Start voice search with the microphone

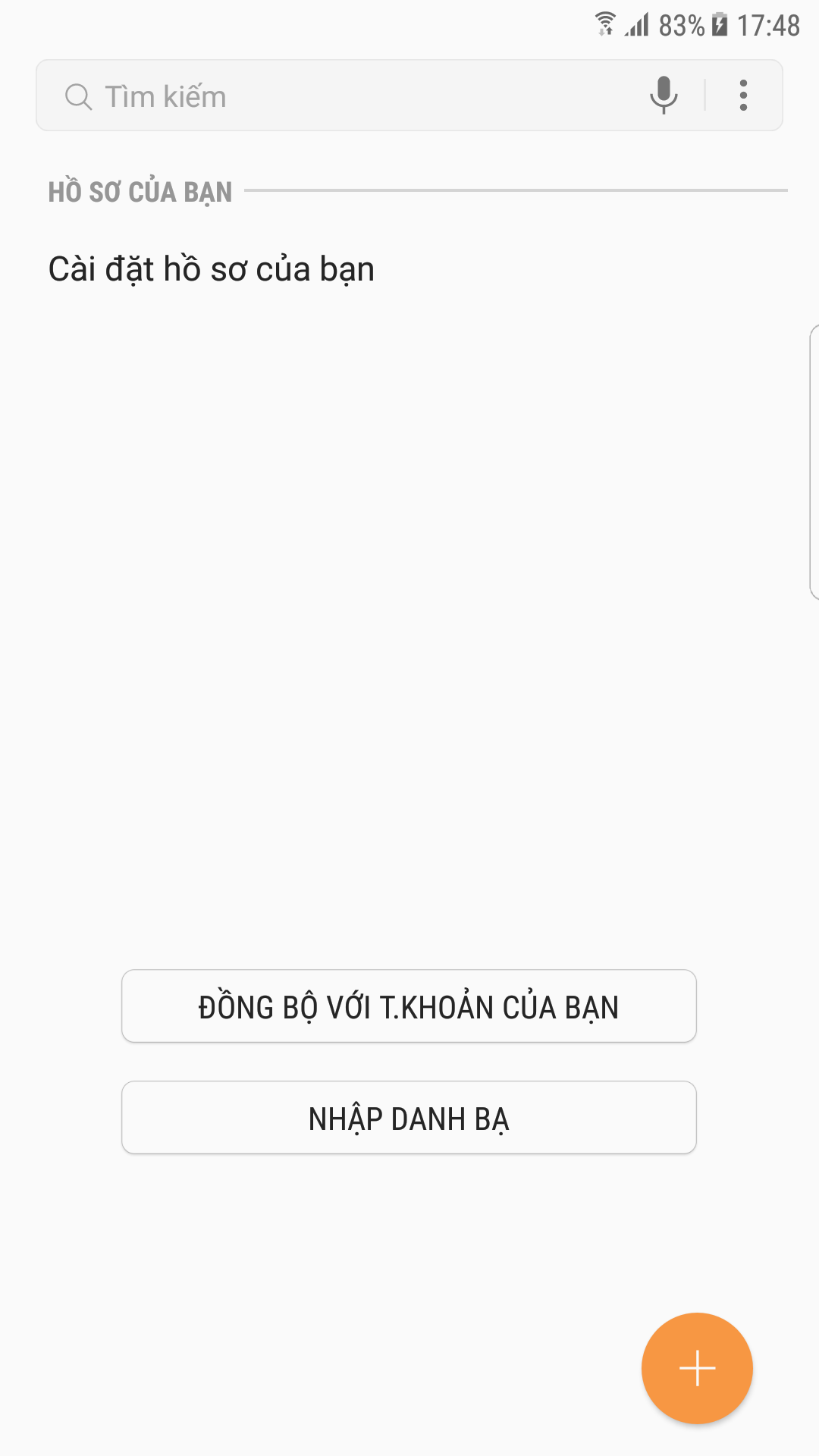pyautogui.click(x=664, y=96)
